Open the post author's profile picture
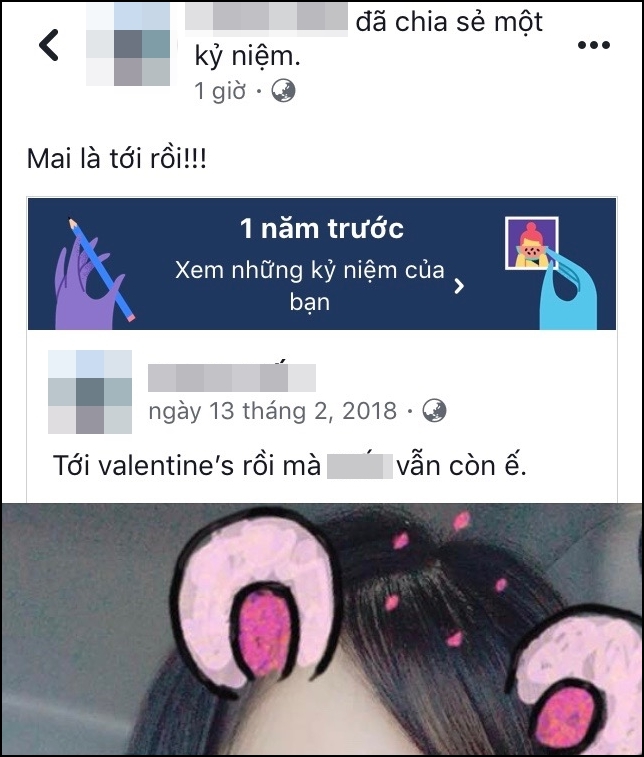The image size is (644, 757). pos(127,44)
